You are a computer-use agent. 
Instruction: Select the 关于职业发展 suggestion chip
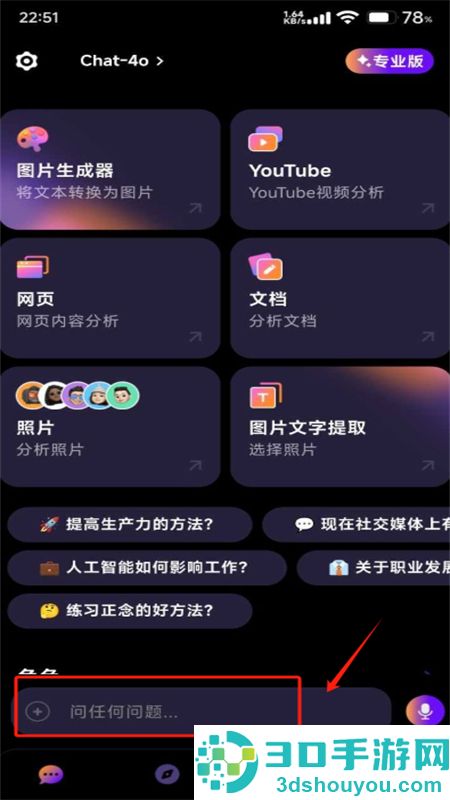(x=373, y=567)
